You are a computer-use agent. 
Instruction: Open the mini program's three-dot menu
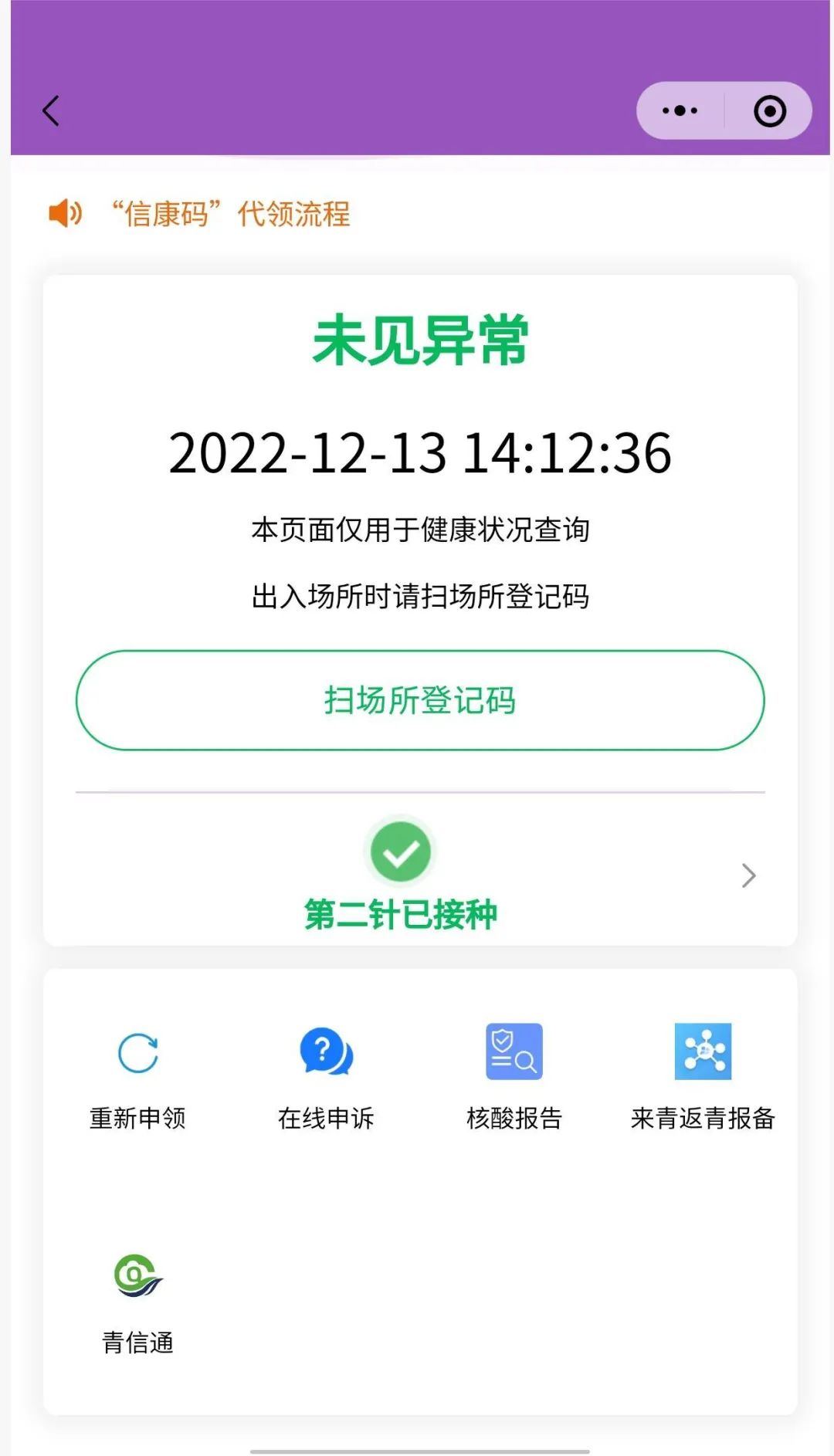pyautogui.click(x=680, y=111)
